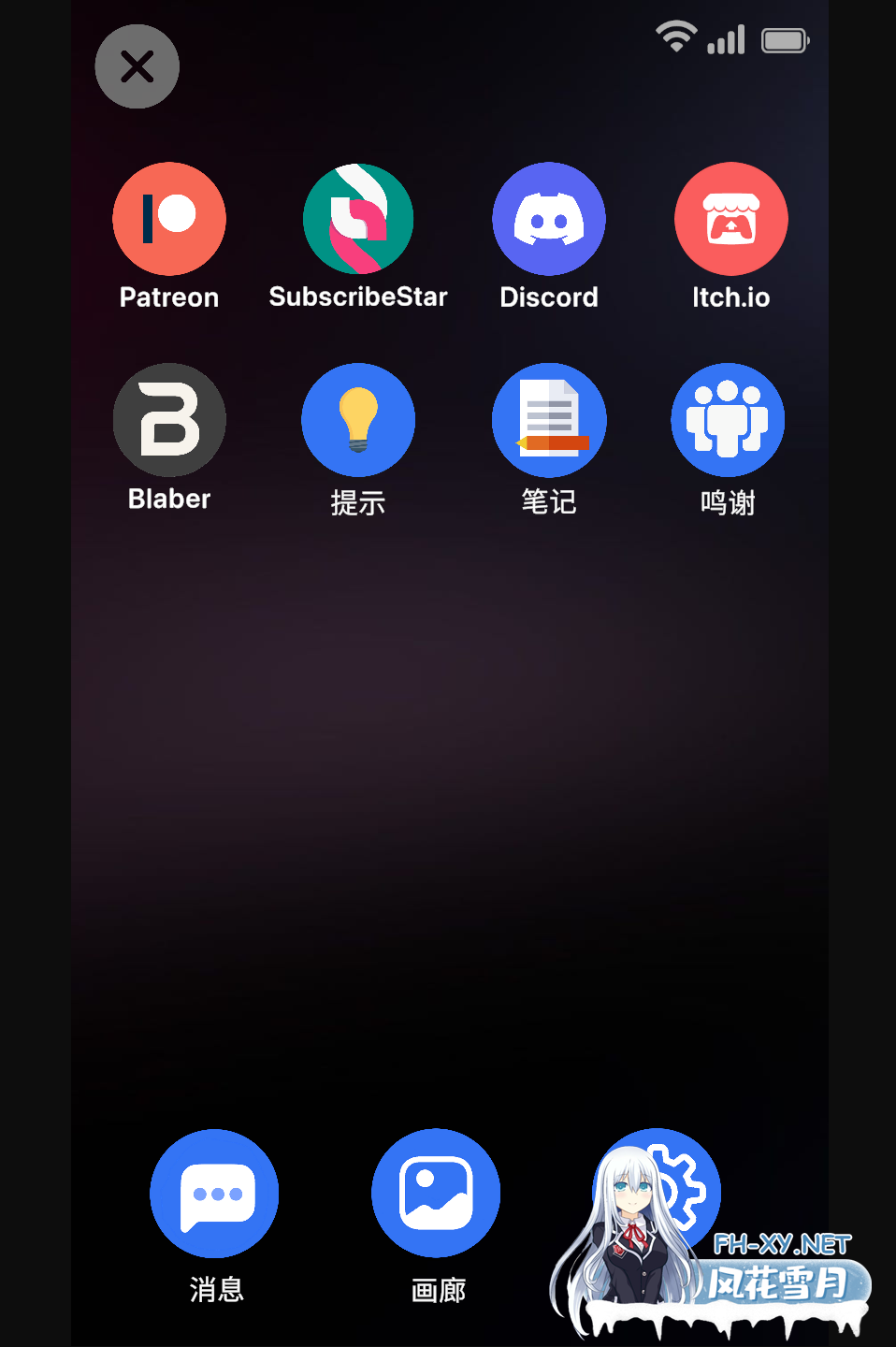Tap the Wi-Fi status icon
The width and height of the screenshot is (896, 1347).
click(x=675, y=36)
